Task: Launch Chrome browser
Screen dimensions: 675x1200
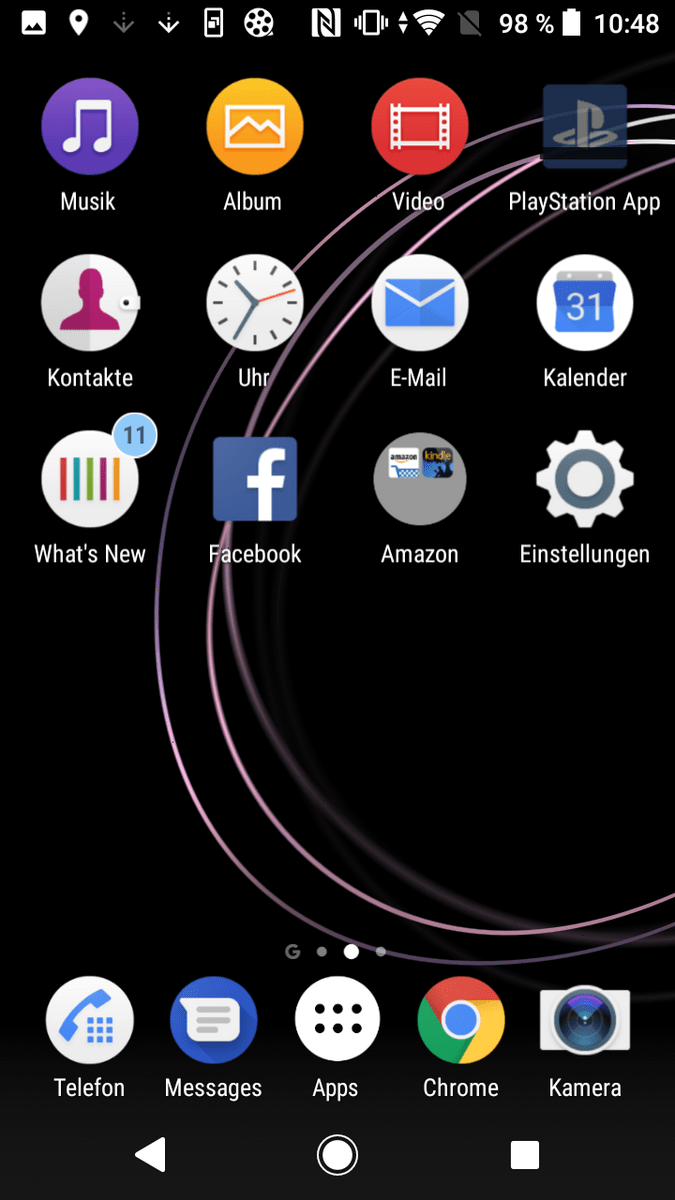Action: (461, 1020)
